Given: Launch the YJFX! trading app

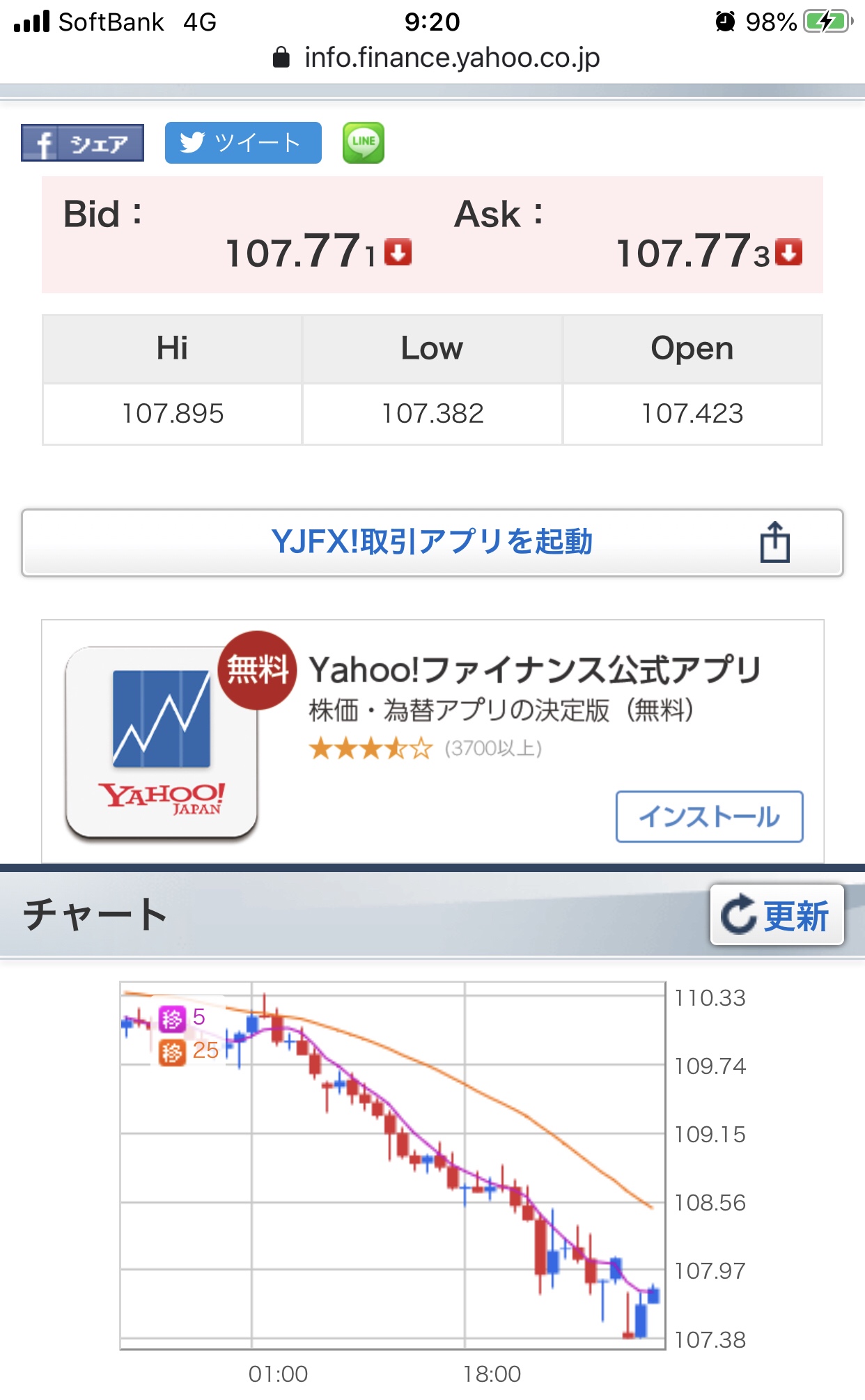Looking at the screenshot, I should (x=432, y=543).
